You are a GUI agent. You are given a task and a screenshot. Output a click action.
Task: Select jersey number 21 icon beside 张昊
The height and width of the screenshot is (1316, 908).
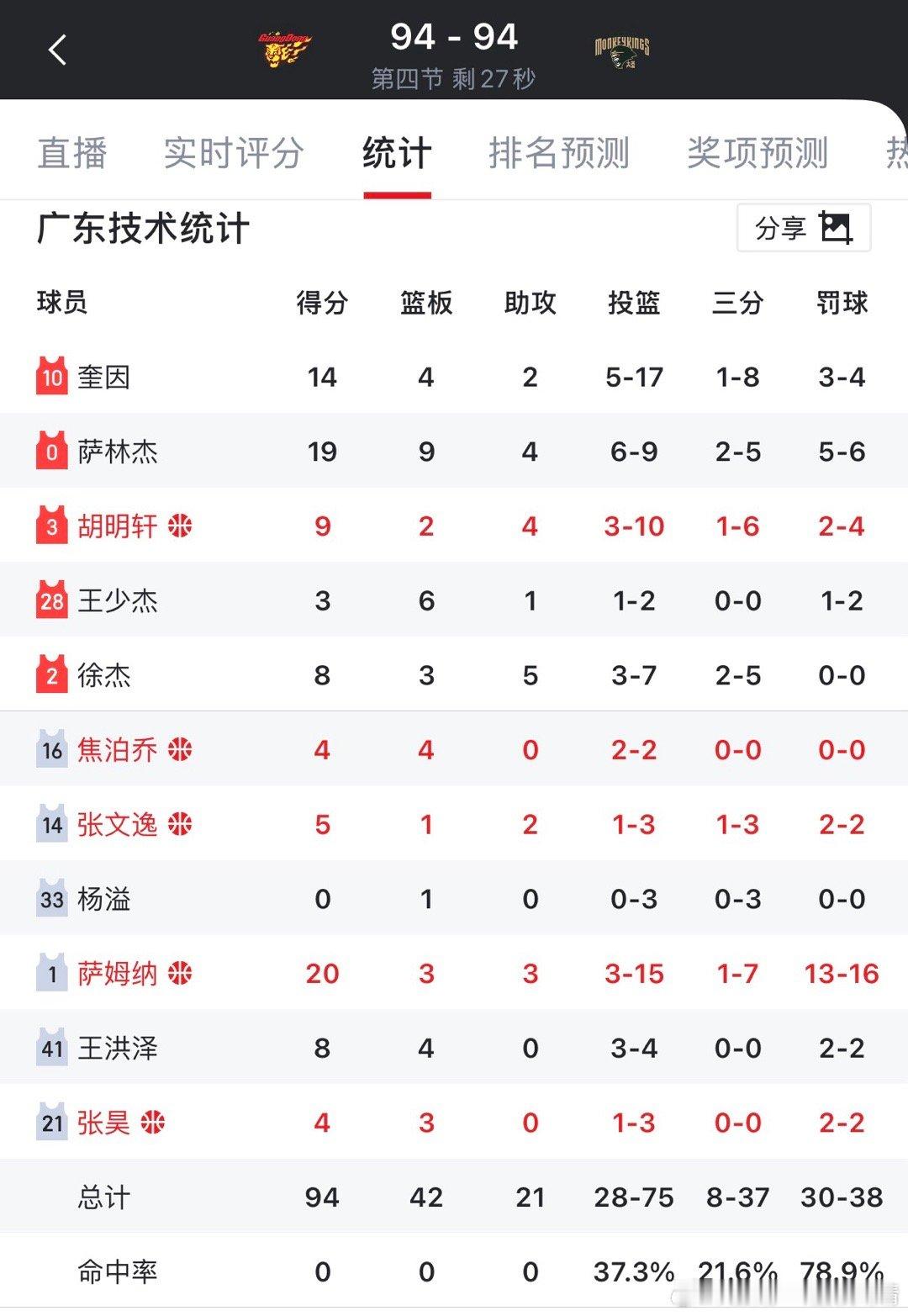50,1123
